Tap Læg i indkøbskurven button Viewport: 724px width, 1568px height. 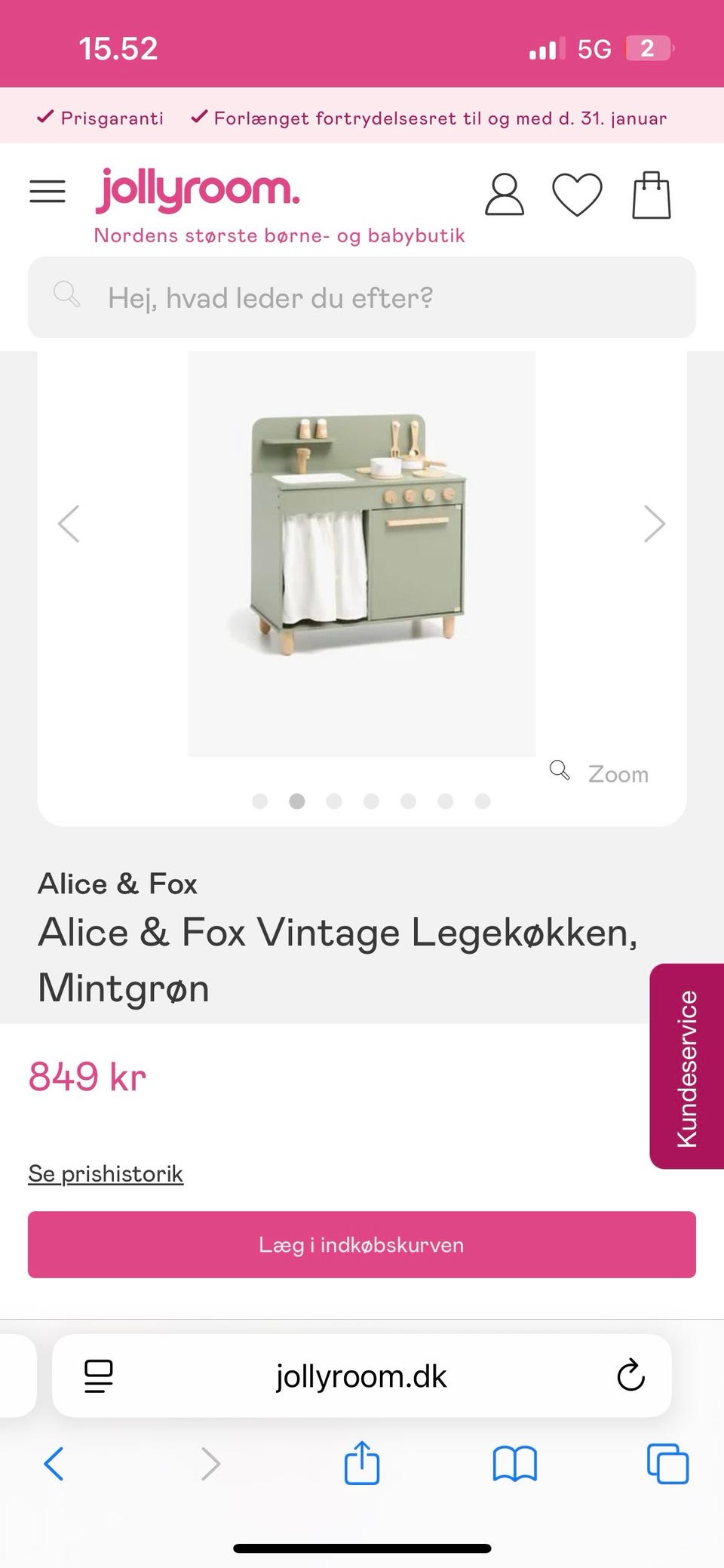click(362, 1244)
